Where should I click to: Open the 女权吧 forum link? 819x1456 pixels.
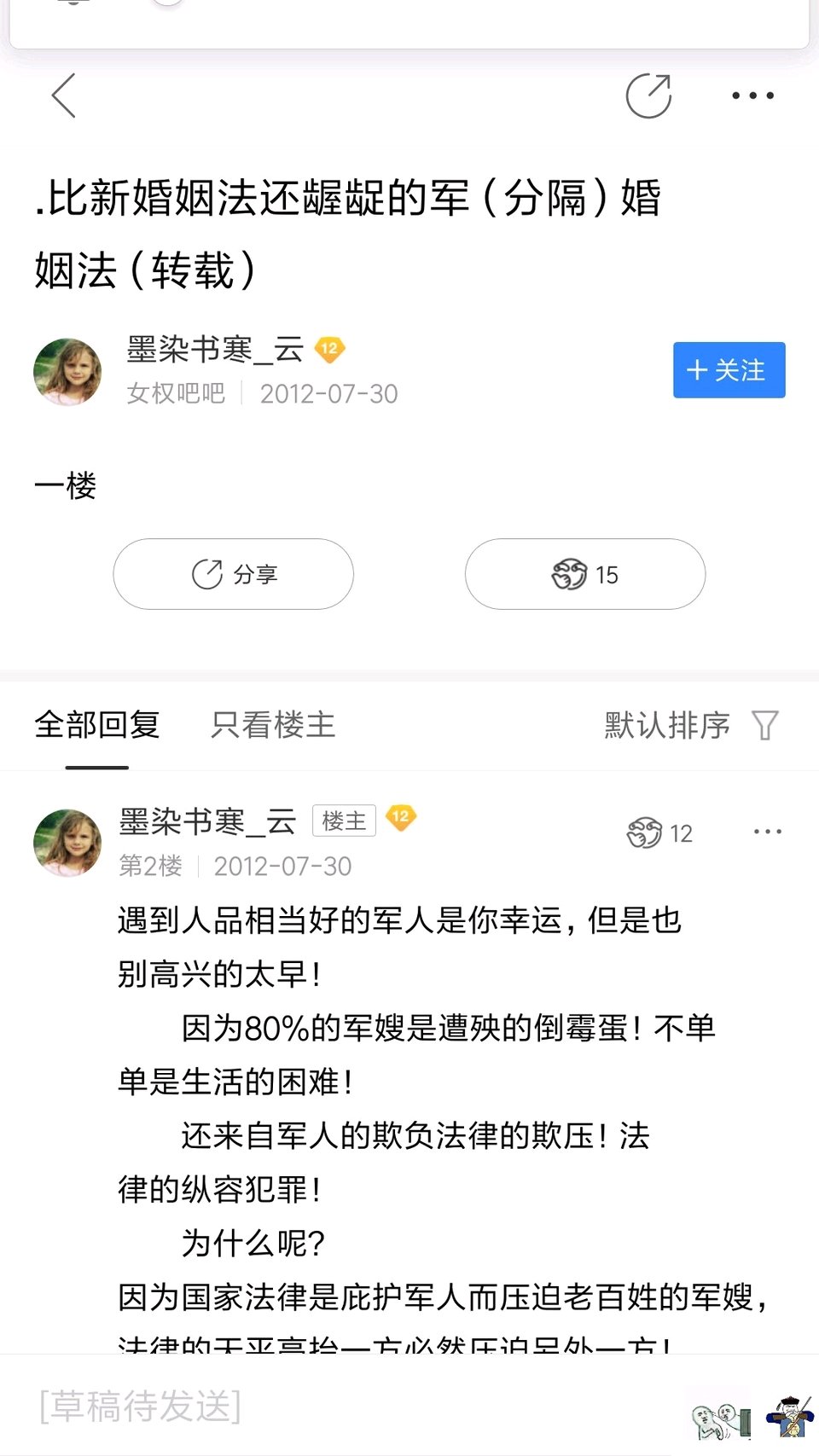point(176,393)
